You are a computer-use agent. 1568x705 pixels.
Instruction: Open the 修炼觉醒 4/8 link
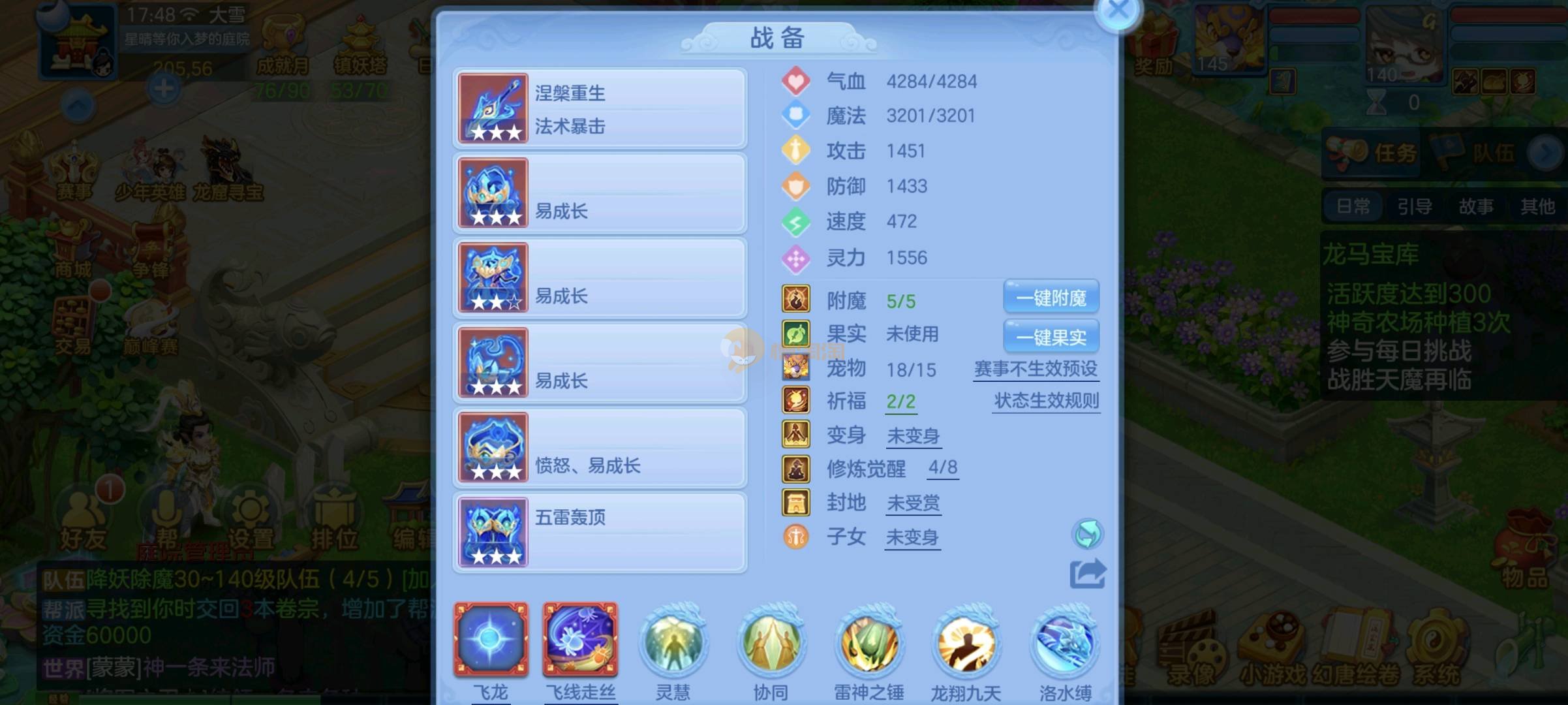[x=943, y=467]
